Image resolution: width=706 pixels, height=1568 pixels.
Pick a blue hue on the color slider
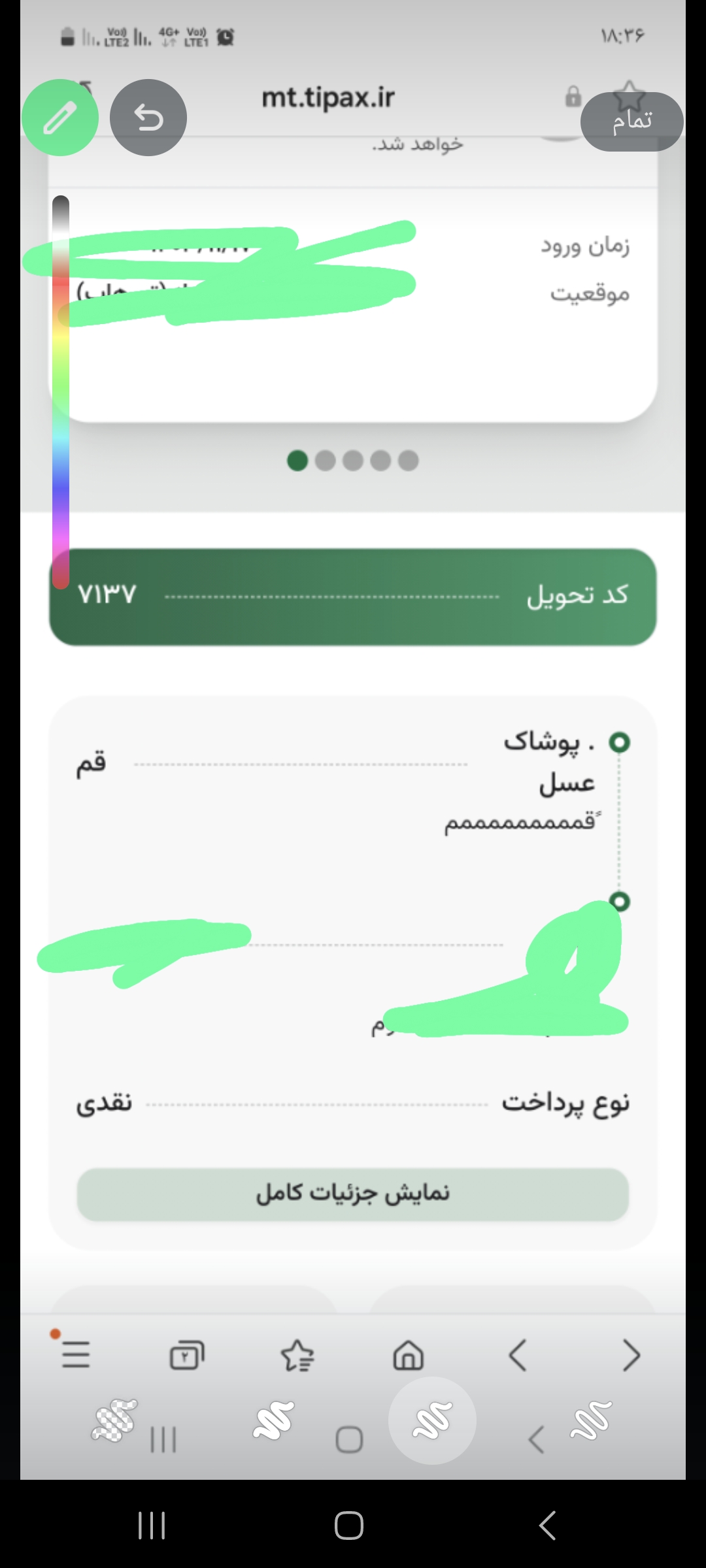61,480
